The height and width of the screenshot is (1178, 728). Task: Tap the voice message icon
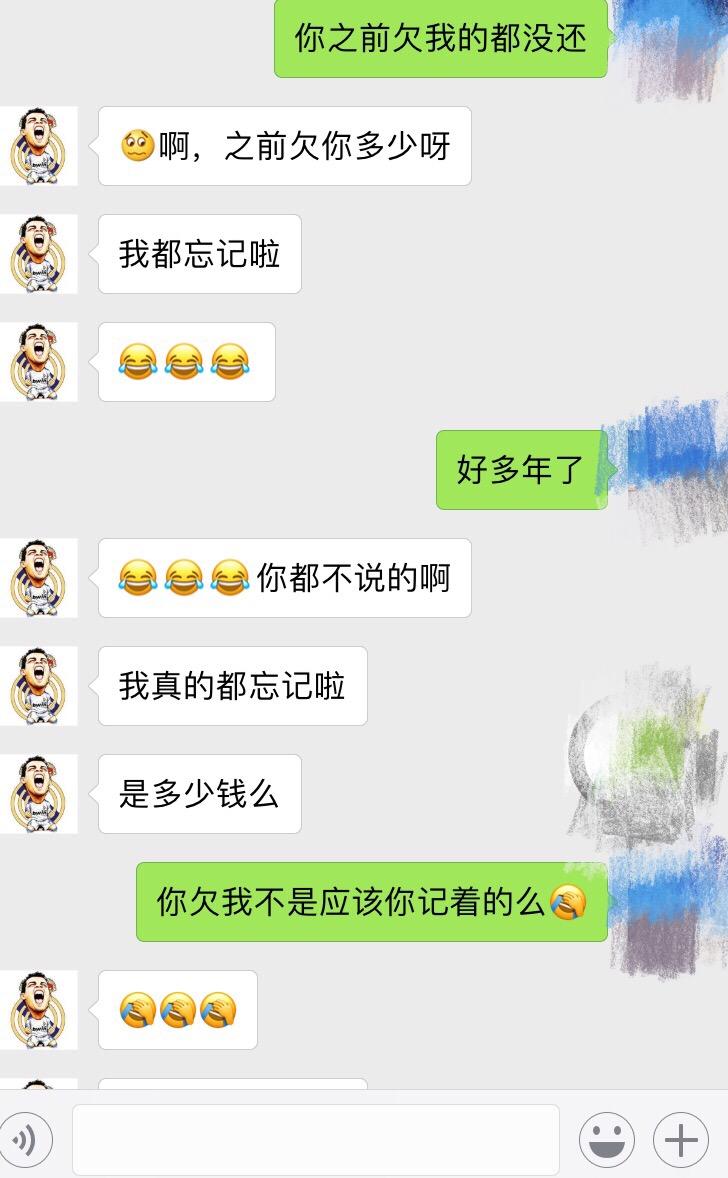point(24,1139)
